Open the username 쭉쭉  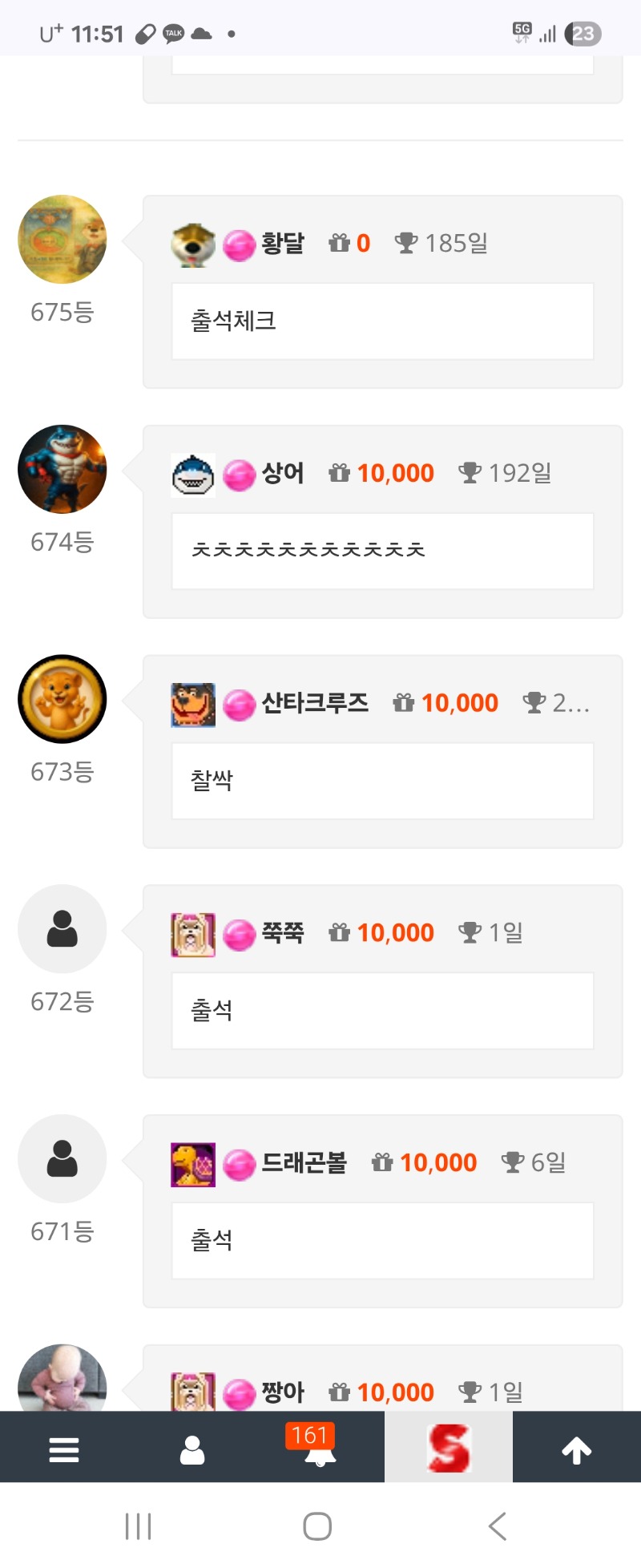(283, 933)
